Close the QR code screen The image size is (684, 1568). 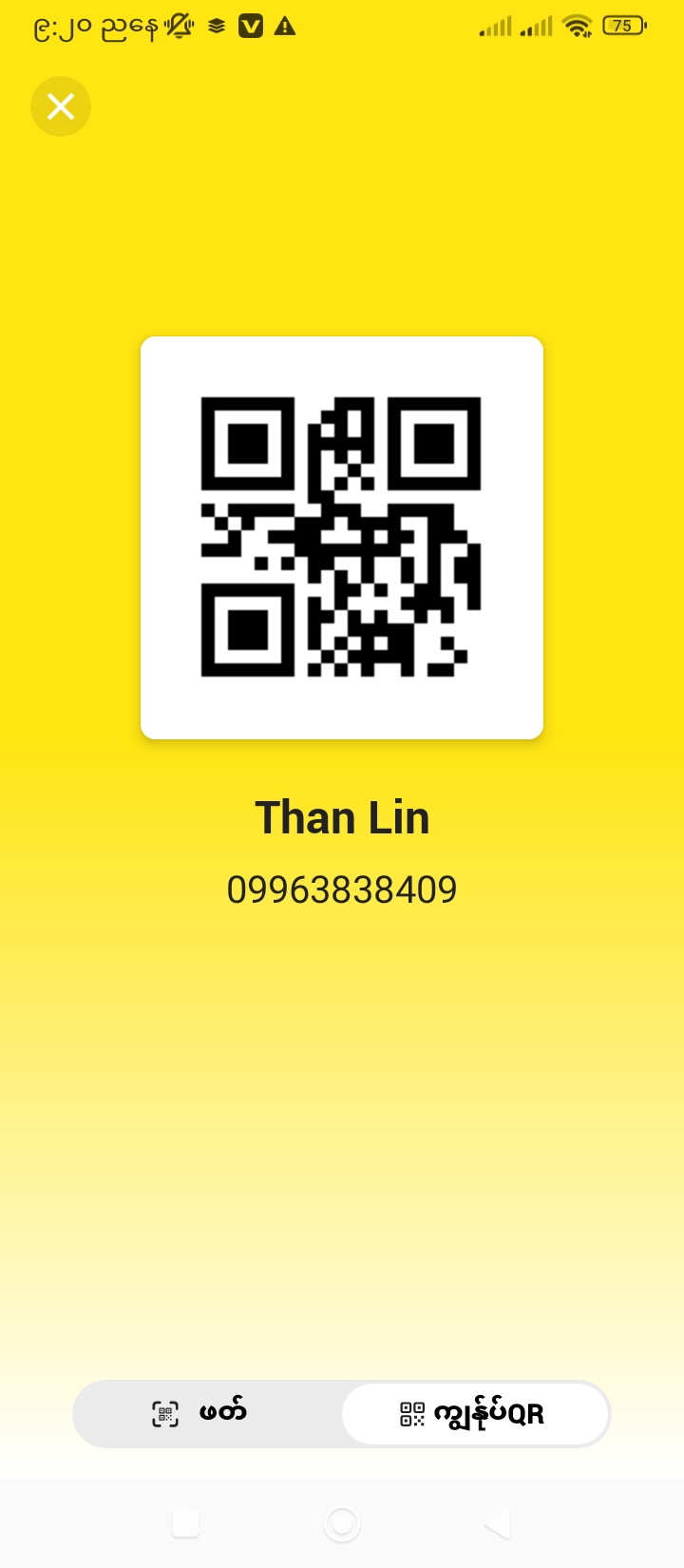pos(61,106)
